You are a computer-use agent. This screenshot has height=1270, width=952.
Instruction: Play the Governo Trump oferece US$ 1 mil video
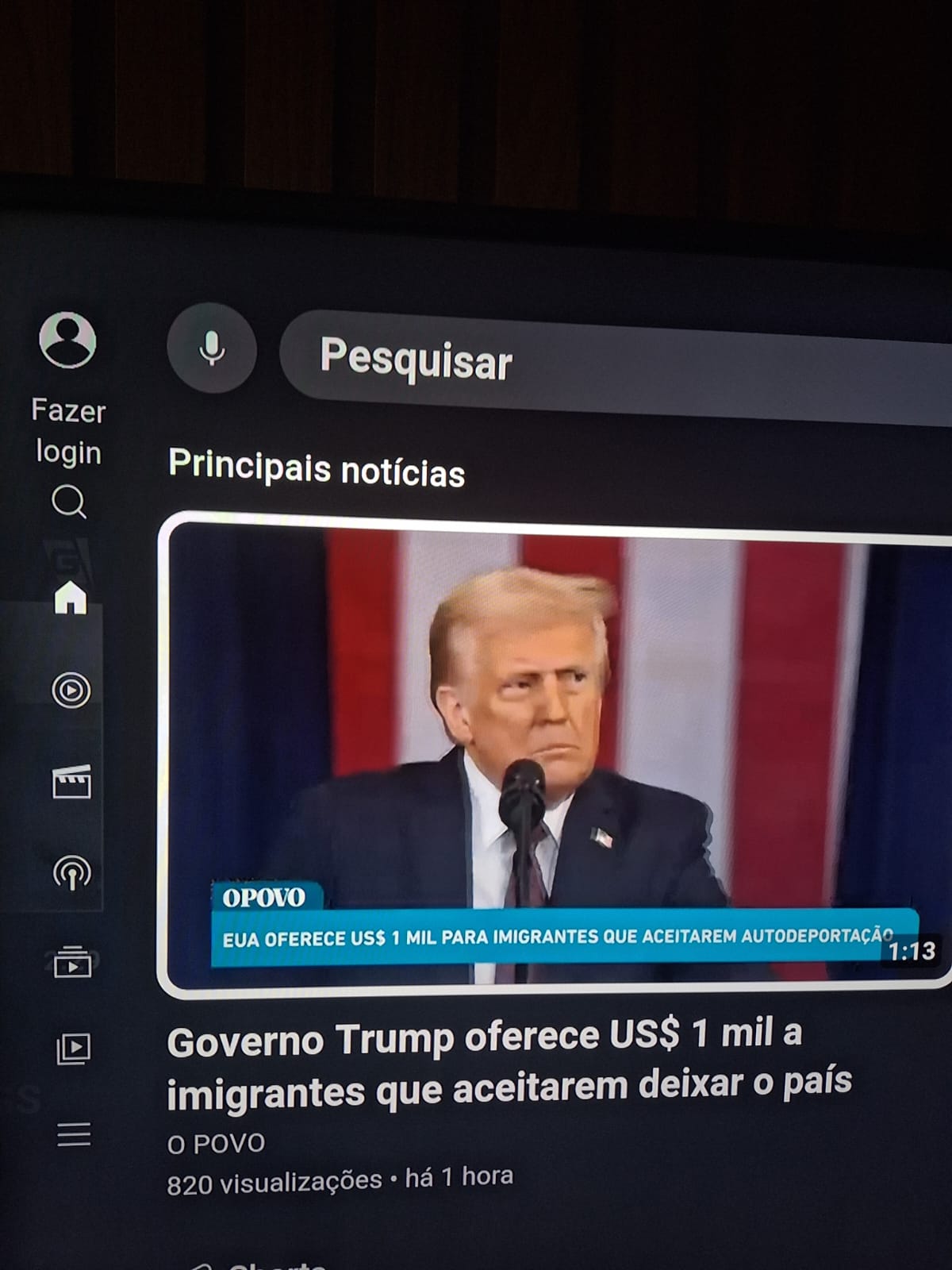click(x=555, y=754)
